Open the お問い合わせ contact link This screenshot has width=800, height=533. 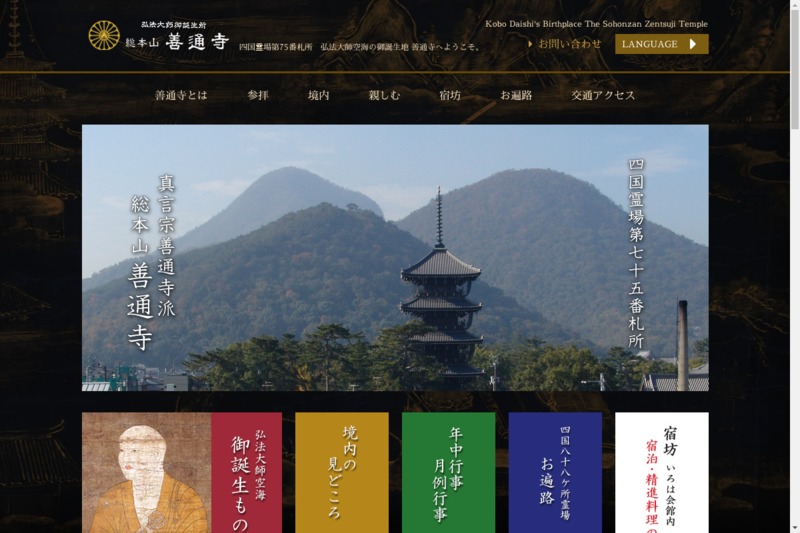coord(566,44)
